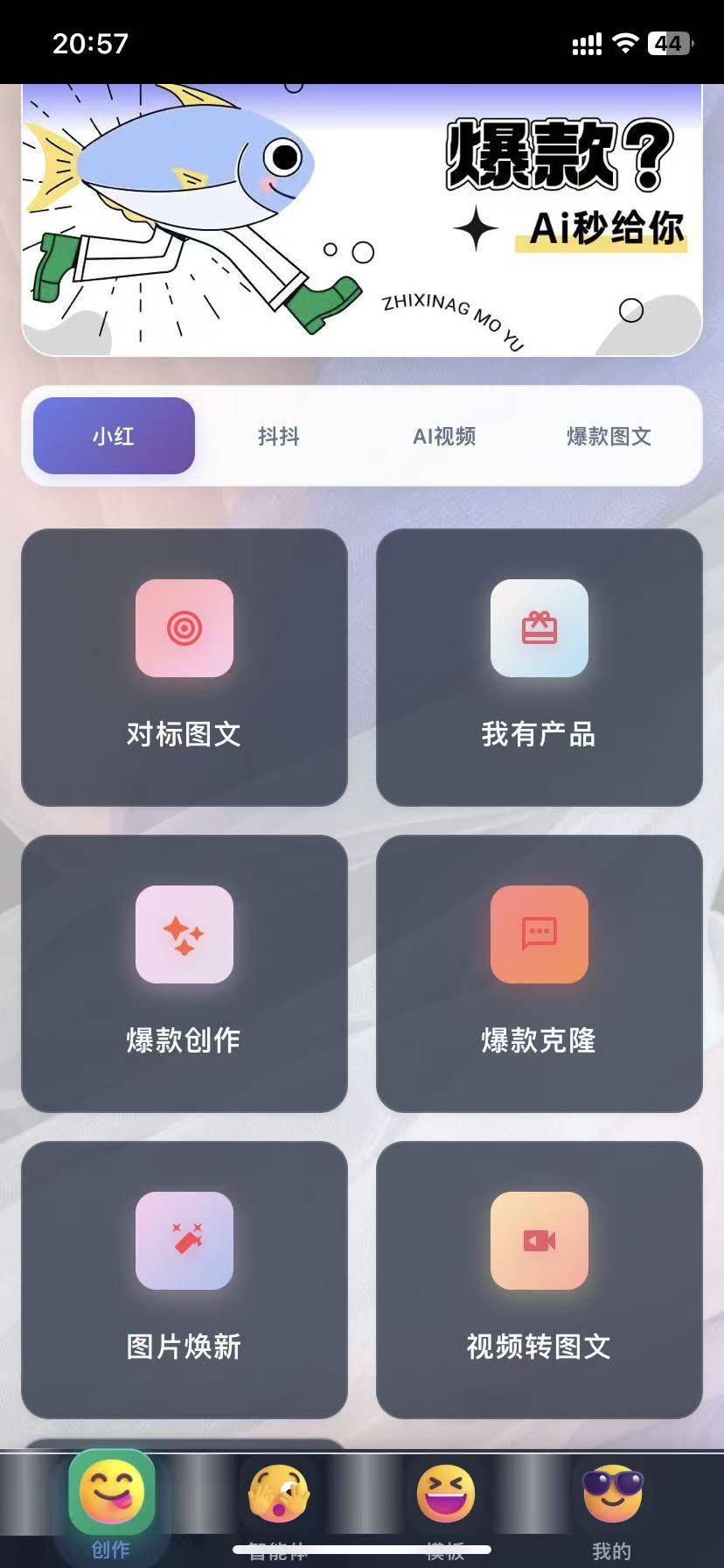Open the 对标图文 target icon
Image resolution: width=724 pixels, height=1568 pixels.
184,629
